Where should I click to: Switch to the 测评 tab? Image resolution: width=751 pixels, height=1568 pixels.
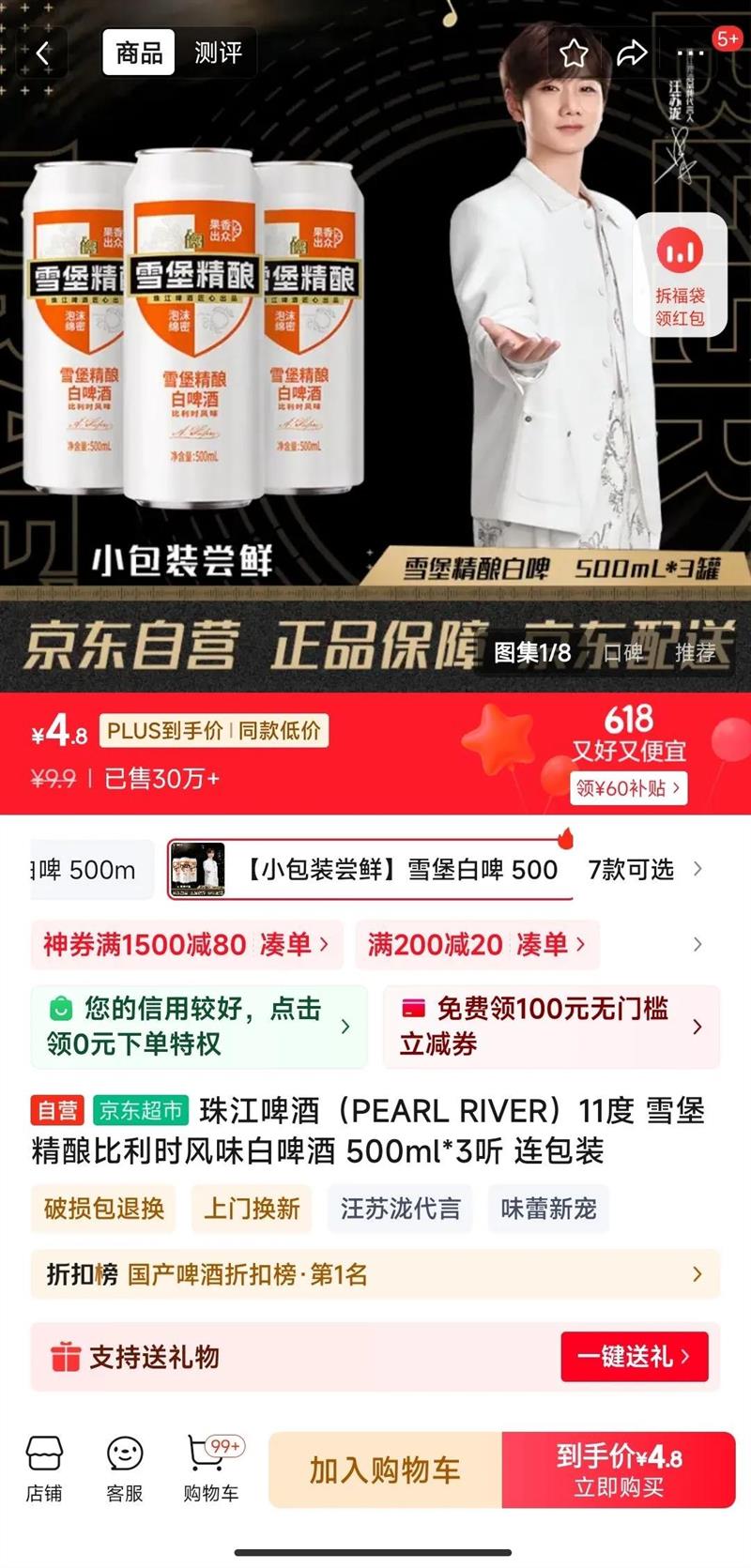pyautogui.click(x=218, y=53)
